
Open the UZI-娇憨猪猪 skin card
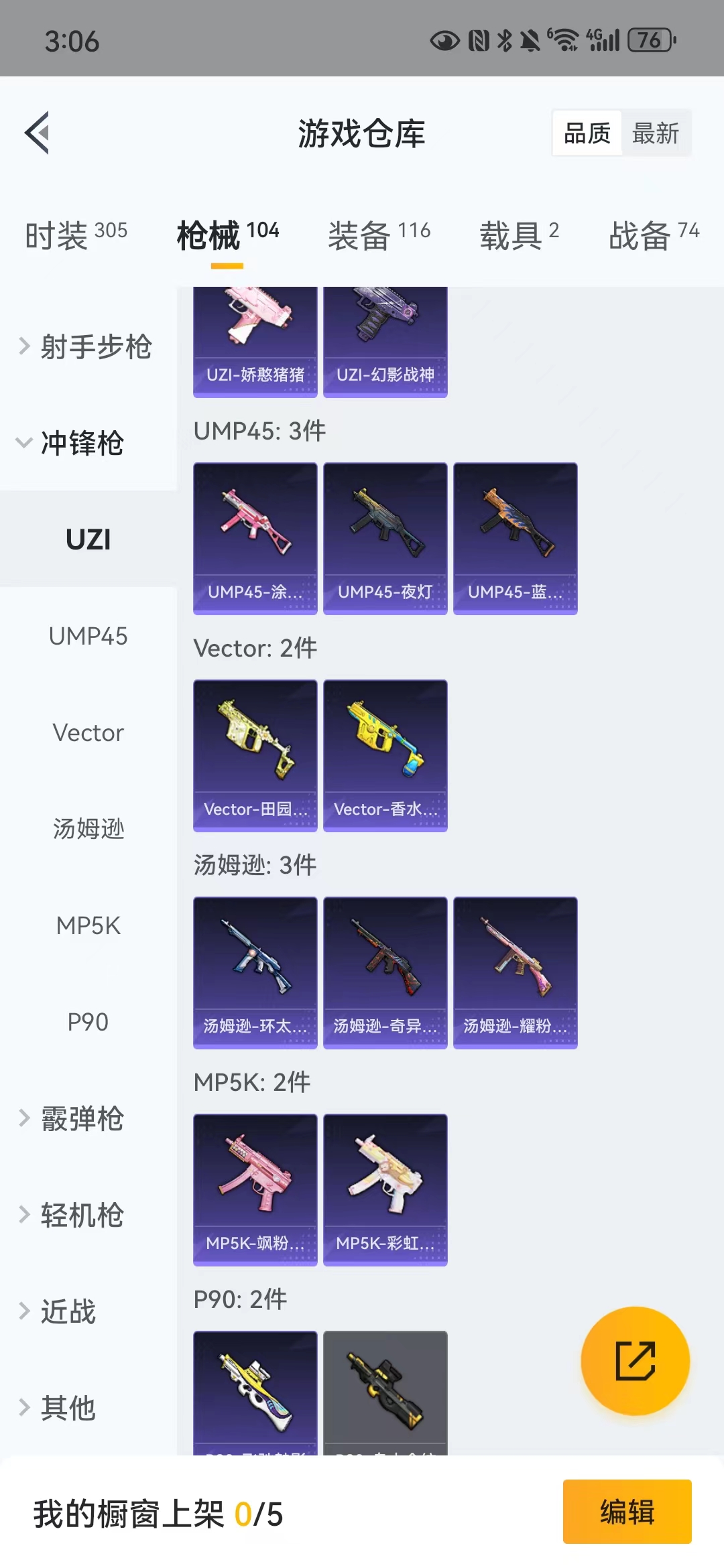pyautogui.click(x=255, y=342)
